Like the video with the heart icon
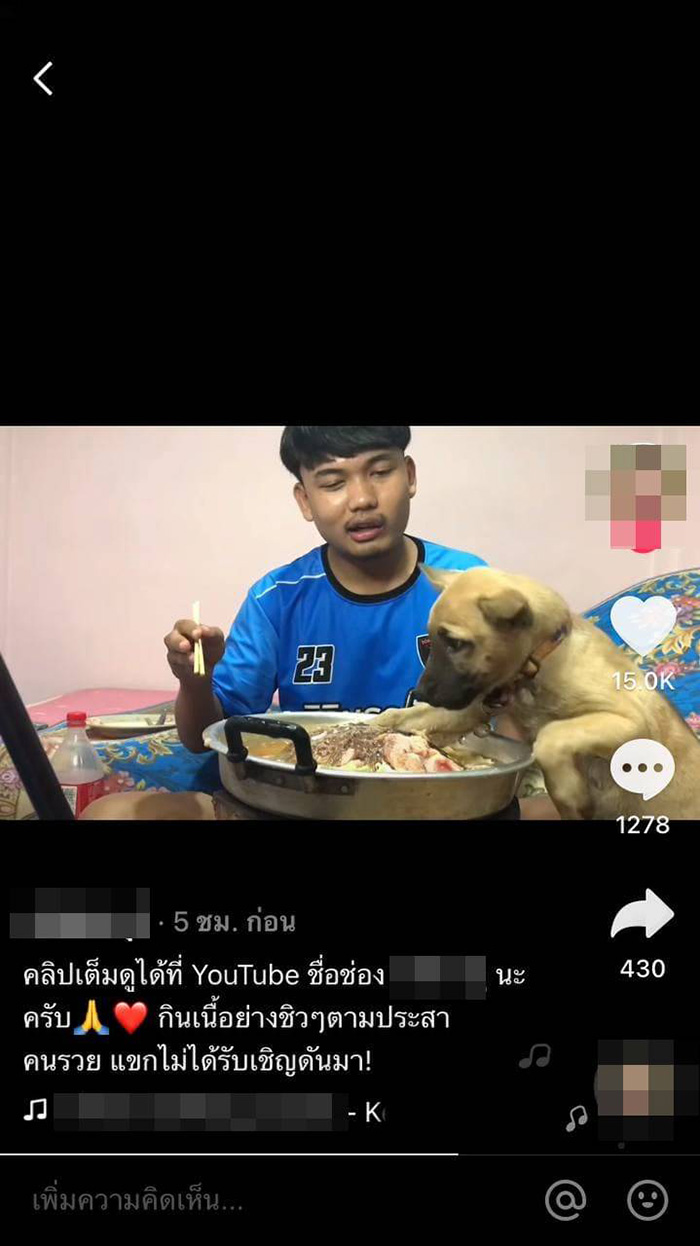The image size is (700, 1246). tap(642, 624)
